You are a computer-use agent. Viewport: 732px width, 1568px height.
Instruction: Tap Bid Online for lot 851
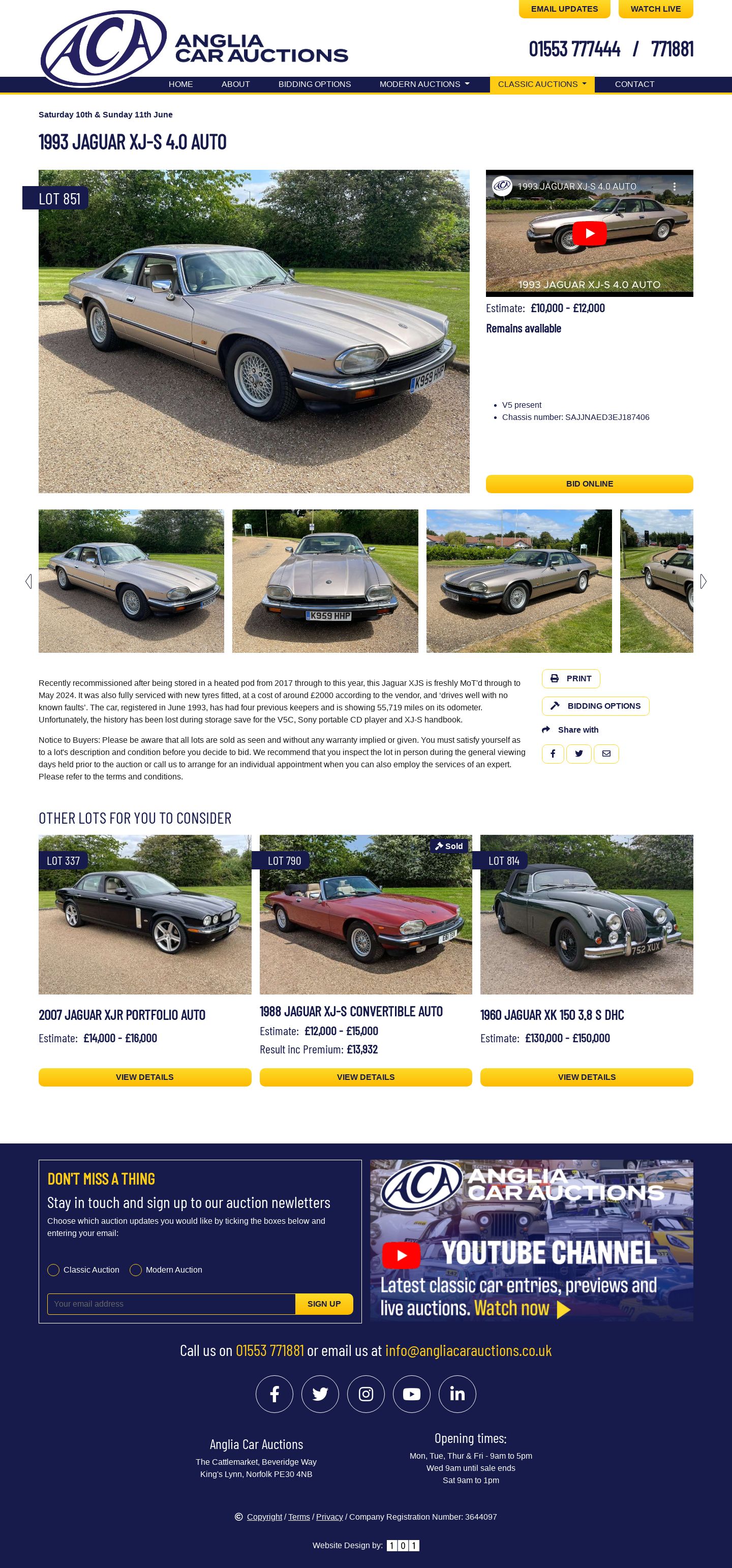589,484
